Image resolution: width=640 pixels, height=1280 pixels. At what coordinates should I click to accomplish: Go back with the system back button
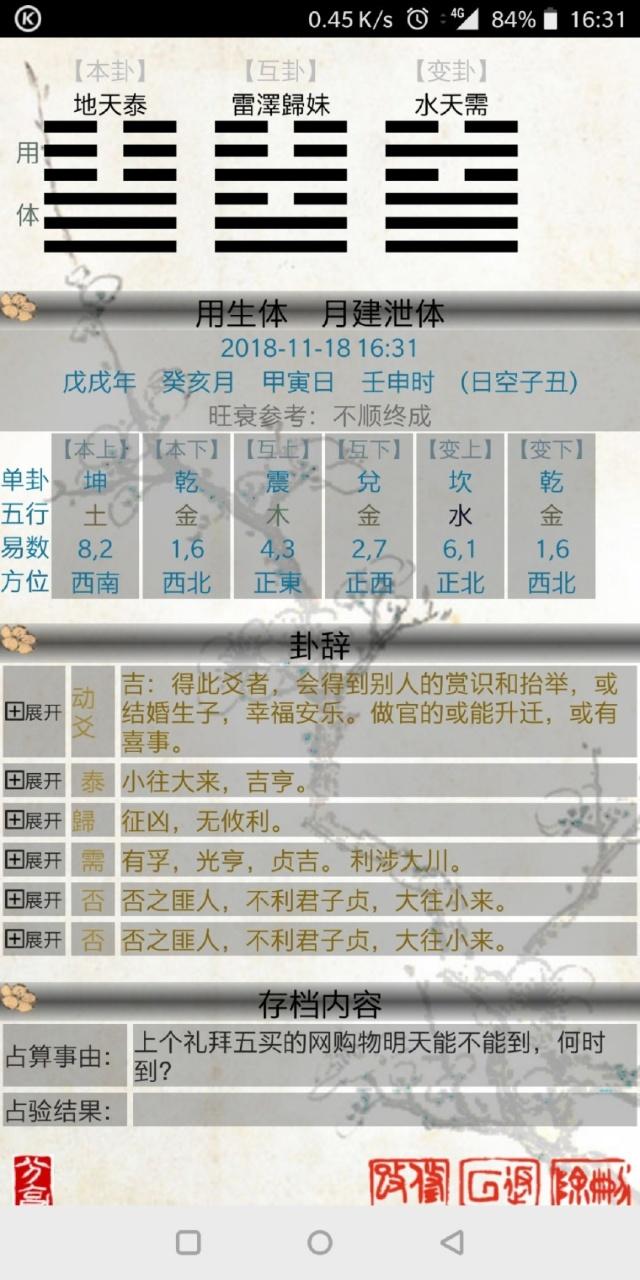click(x=452, y=1242)
